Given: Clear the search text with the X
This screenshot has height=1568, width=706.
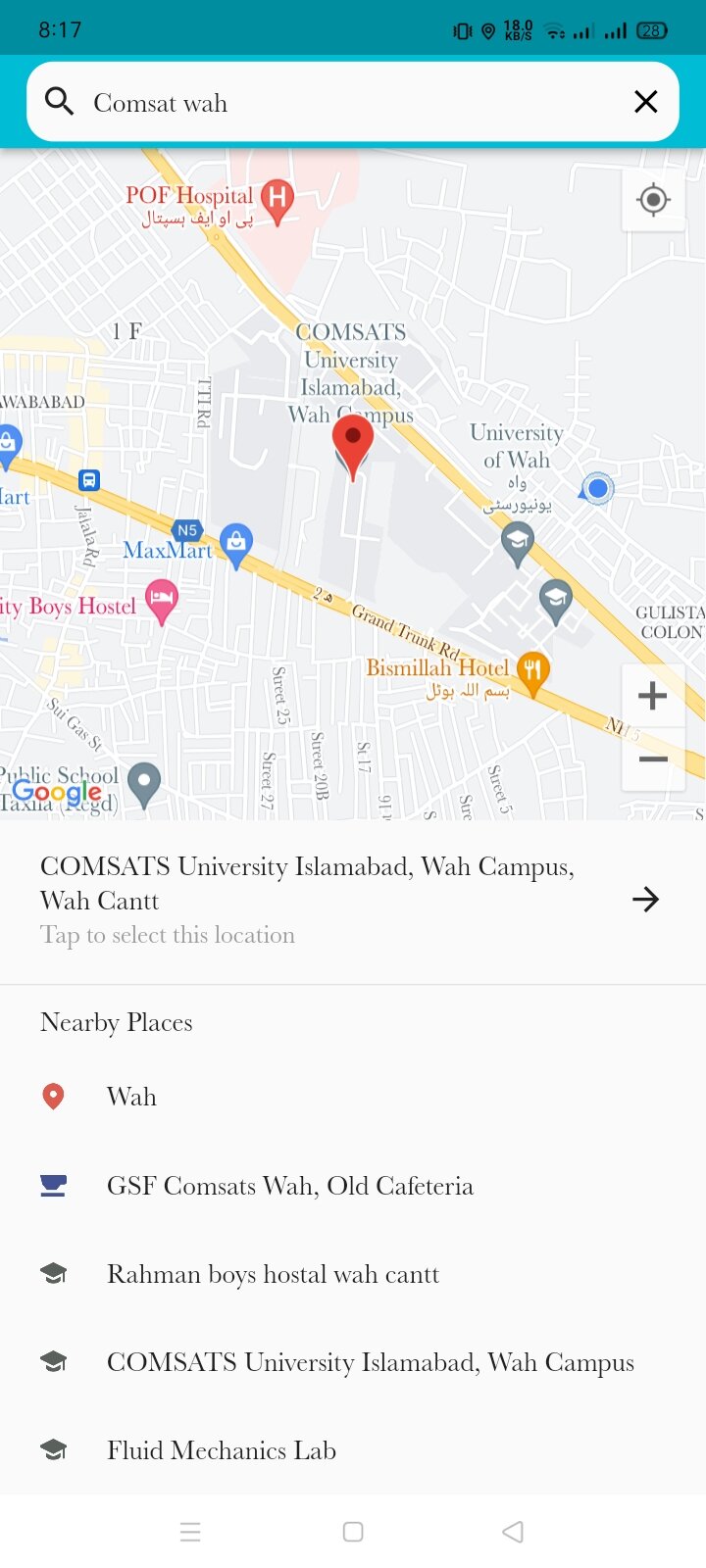Looking at the screenshot, I should 645,102.
